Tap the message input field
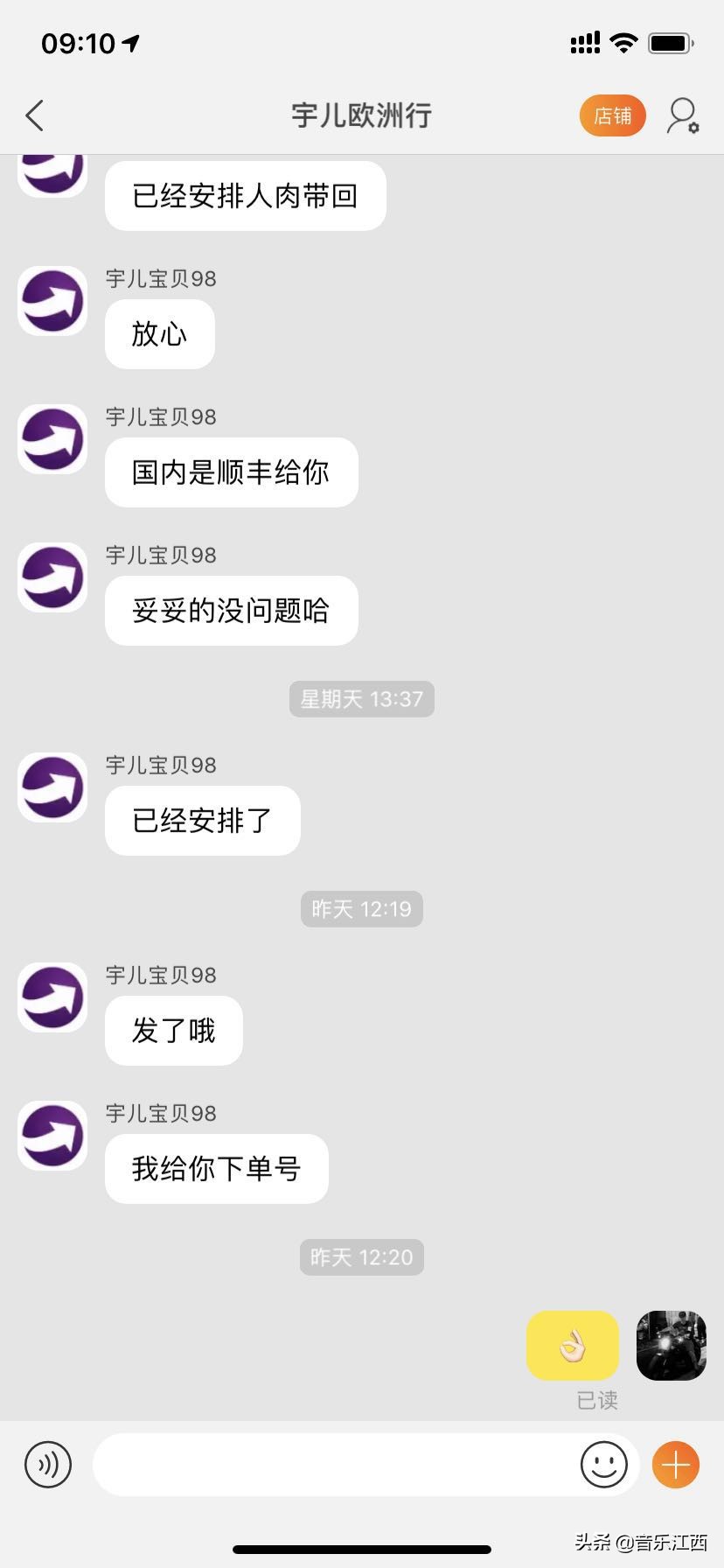724x1568 pixels. tap(350, 1465)
